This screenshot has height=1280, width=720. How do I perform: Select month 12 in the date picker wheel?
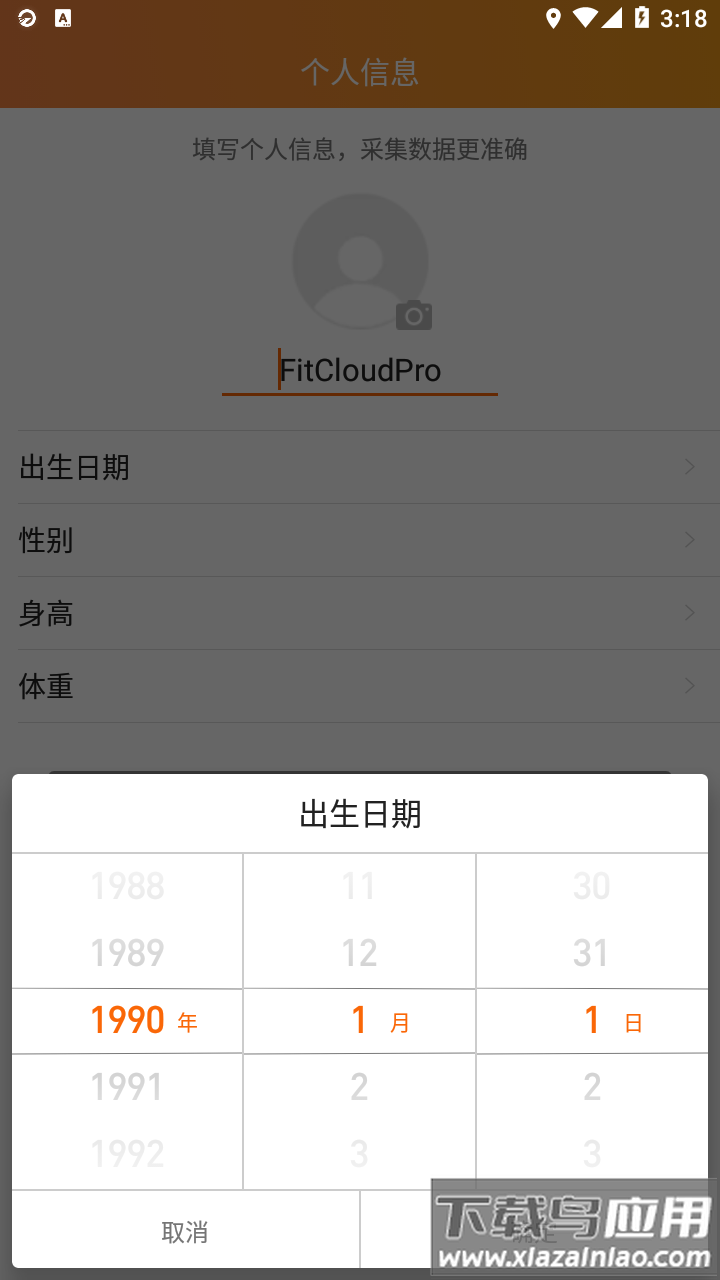(359, 953)
